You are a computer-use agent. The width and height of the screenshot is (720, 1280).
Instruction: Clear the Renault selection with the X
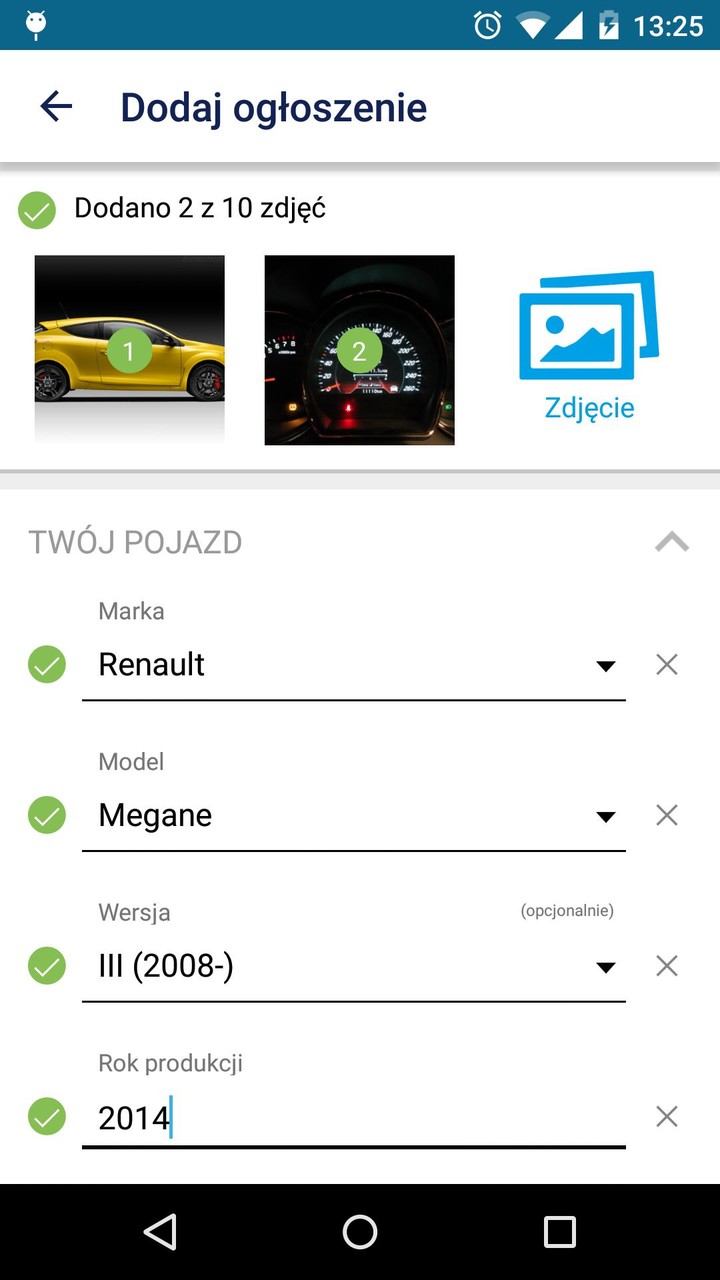666,664
